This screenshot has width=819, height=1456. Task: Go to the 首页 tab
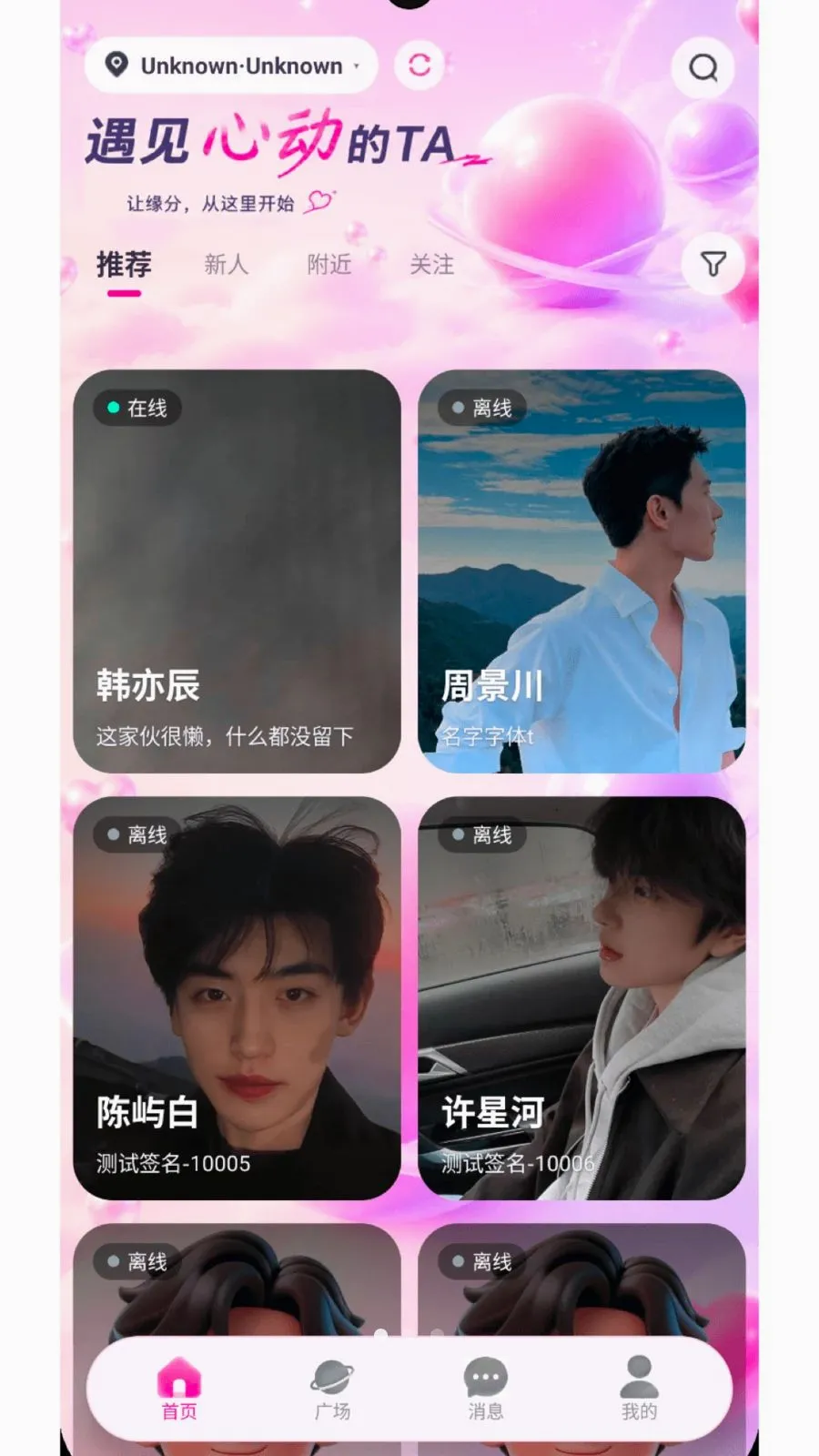tap(179, 1389)
